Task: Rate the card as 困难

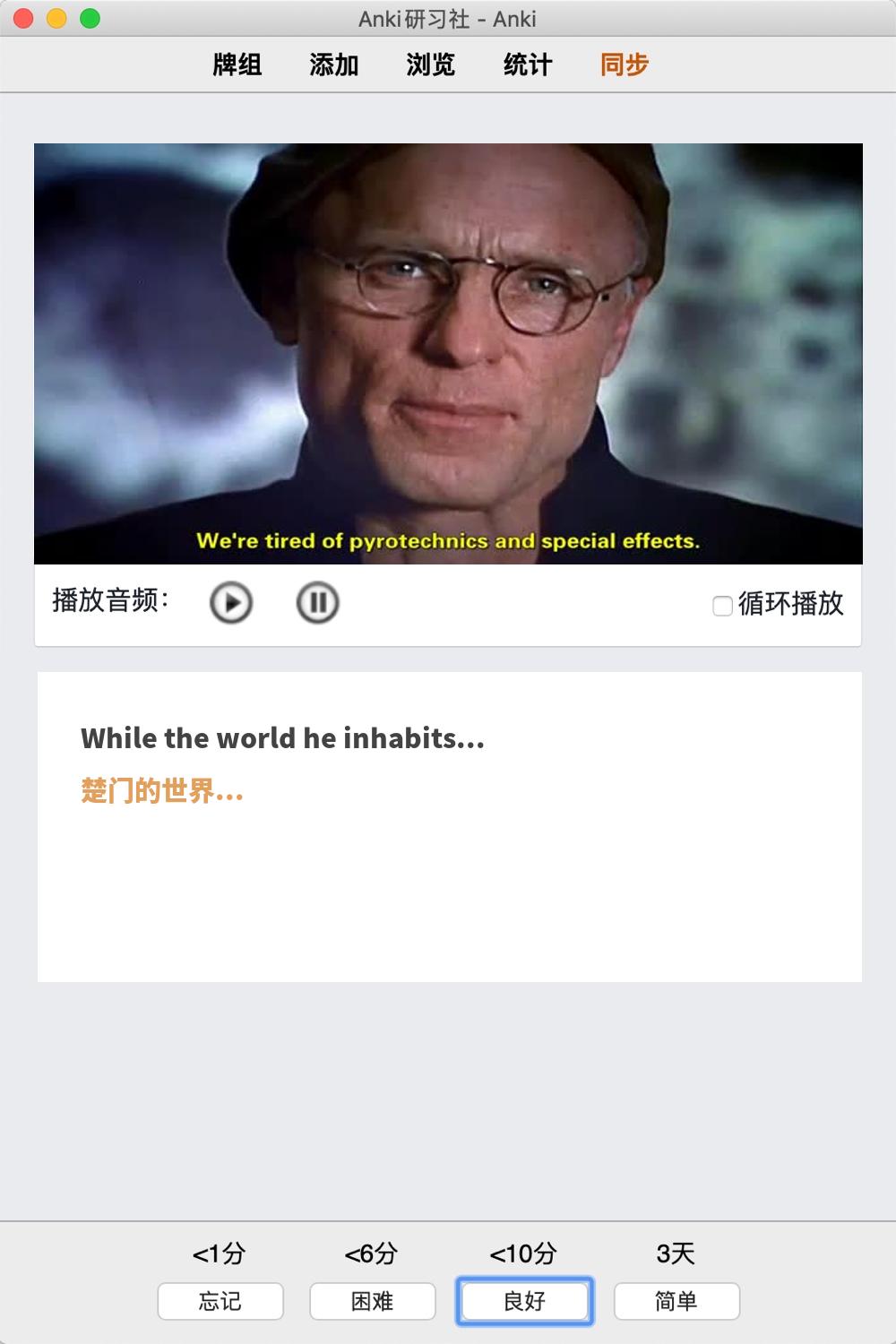Action: click(x=373, y=1301)
